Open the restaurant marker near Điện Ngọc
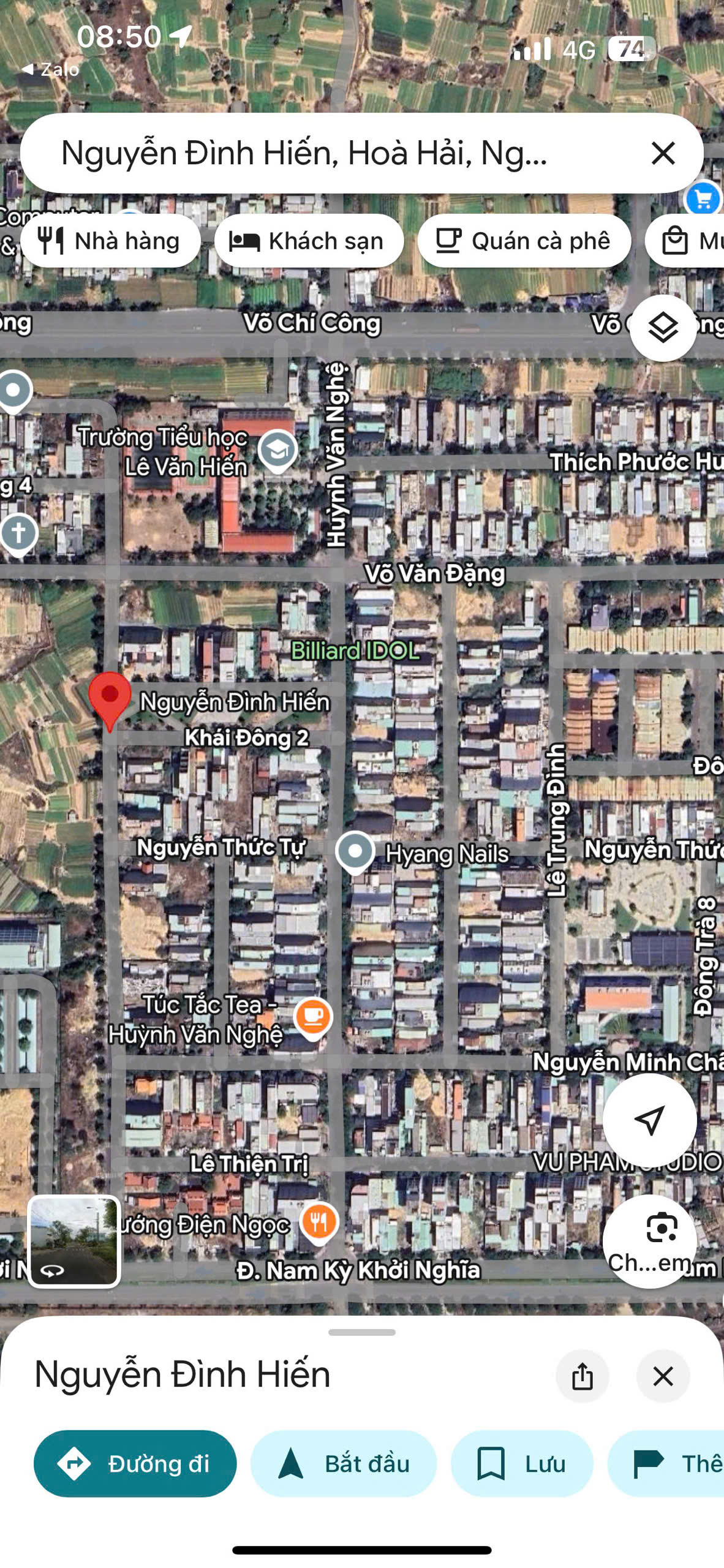This screenshot has height=1568, width=724. (319, 1223)
